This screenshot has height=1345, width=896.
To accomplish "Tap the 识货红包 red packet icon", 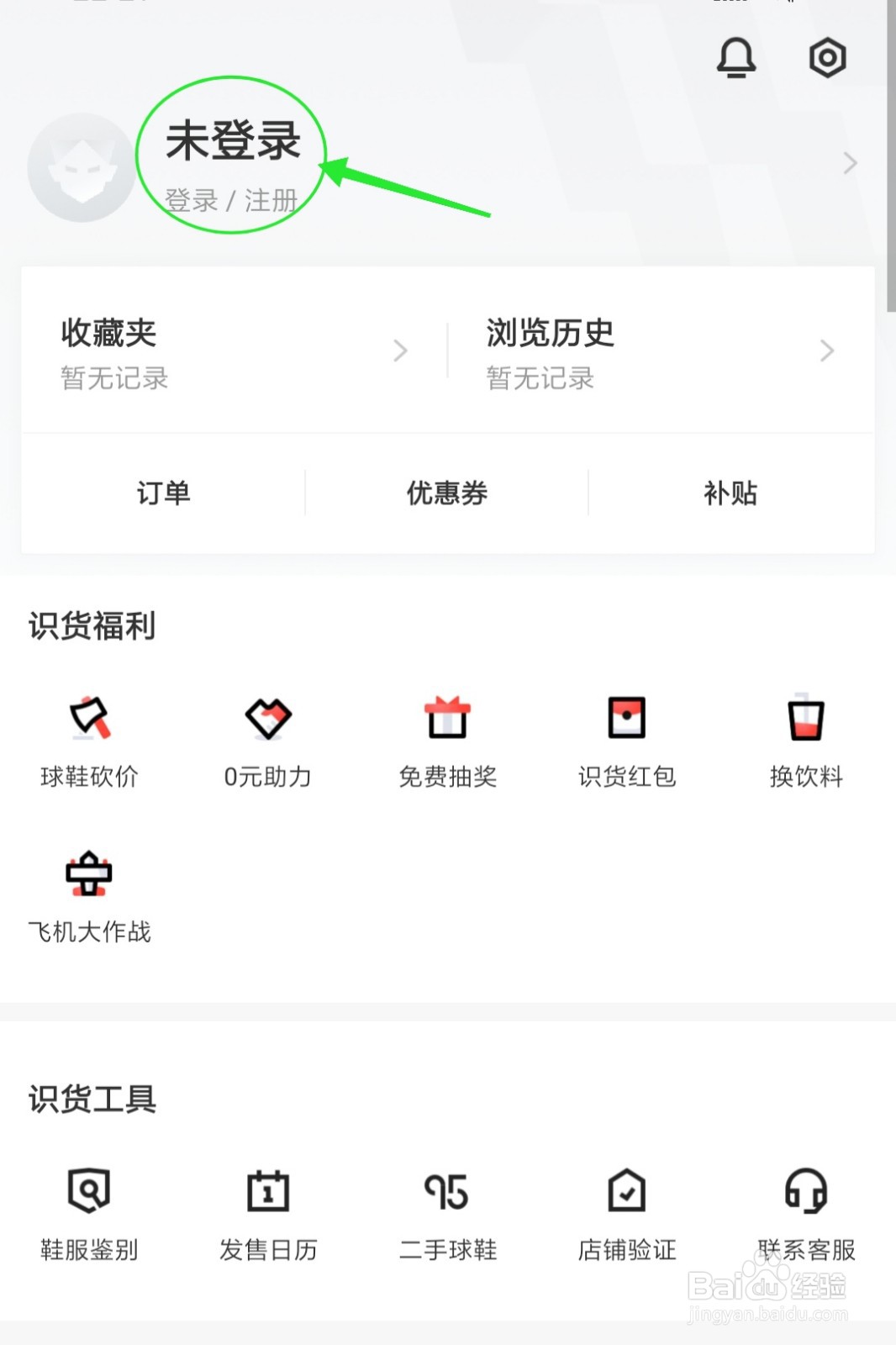I will tap(627, 740).
